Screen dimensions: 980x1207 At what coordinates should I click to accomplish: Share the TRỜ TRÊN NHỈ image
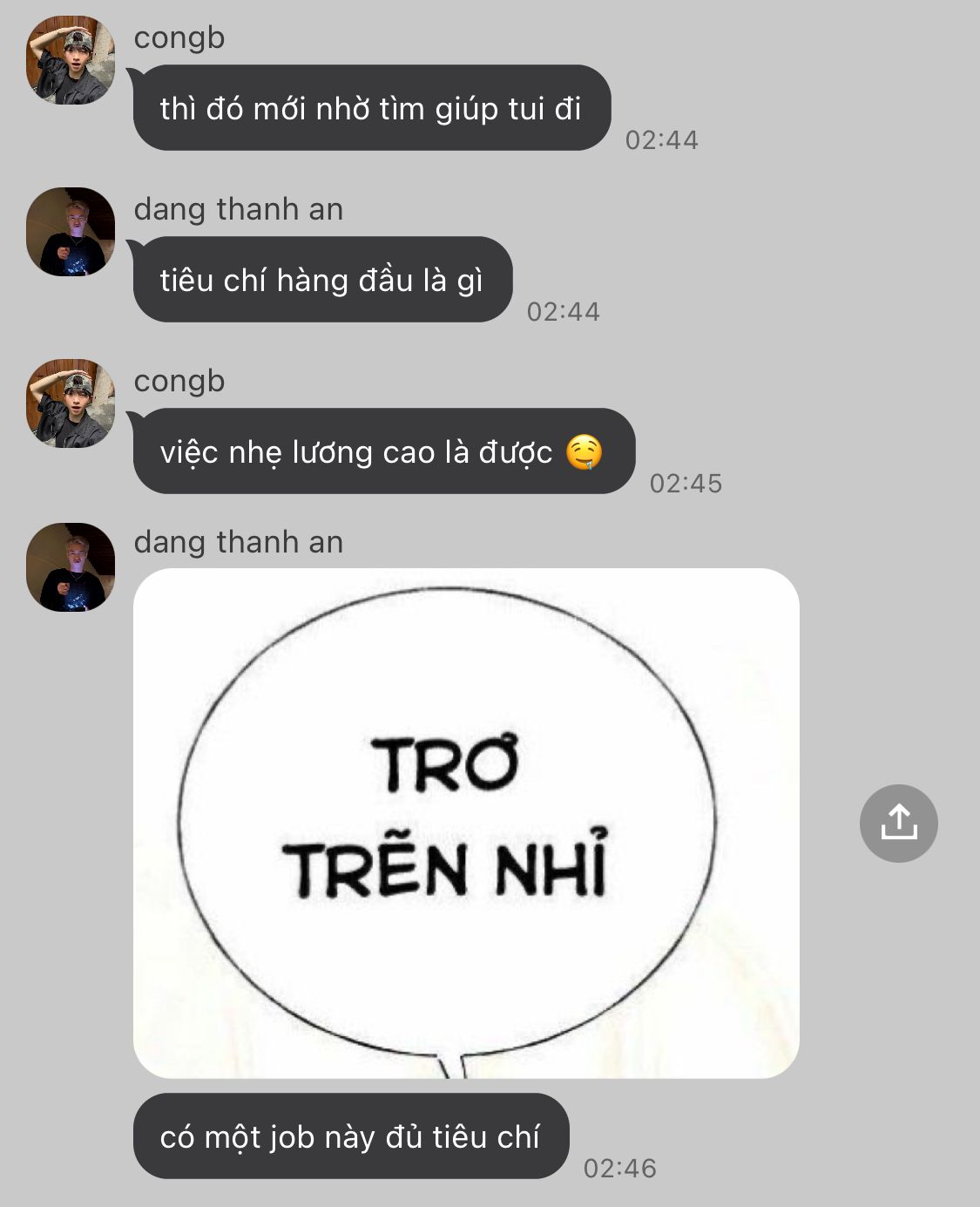[x=898, y=824]
